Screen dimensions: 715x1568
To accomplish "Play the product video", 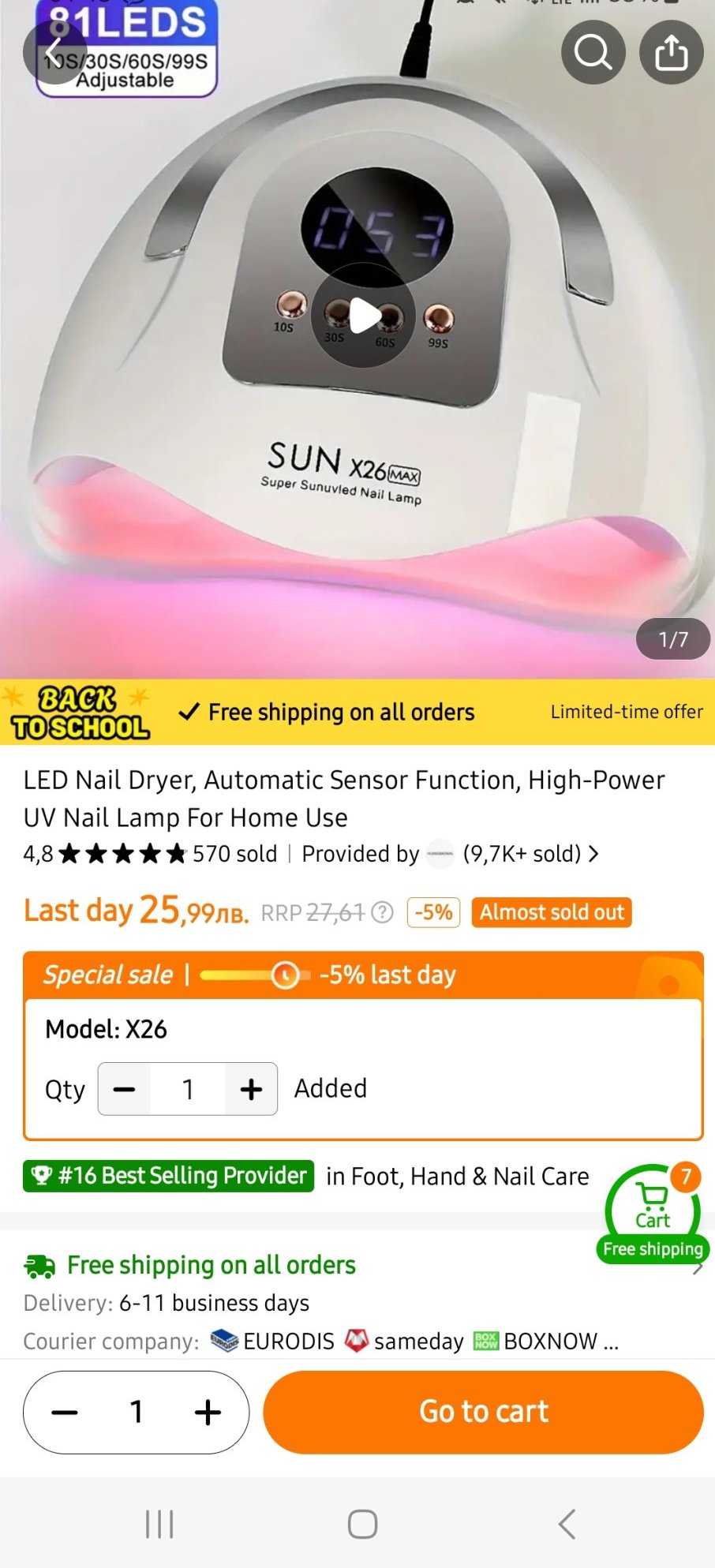I will click(x=363, y=316).
